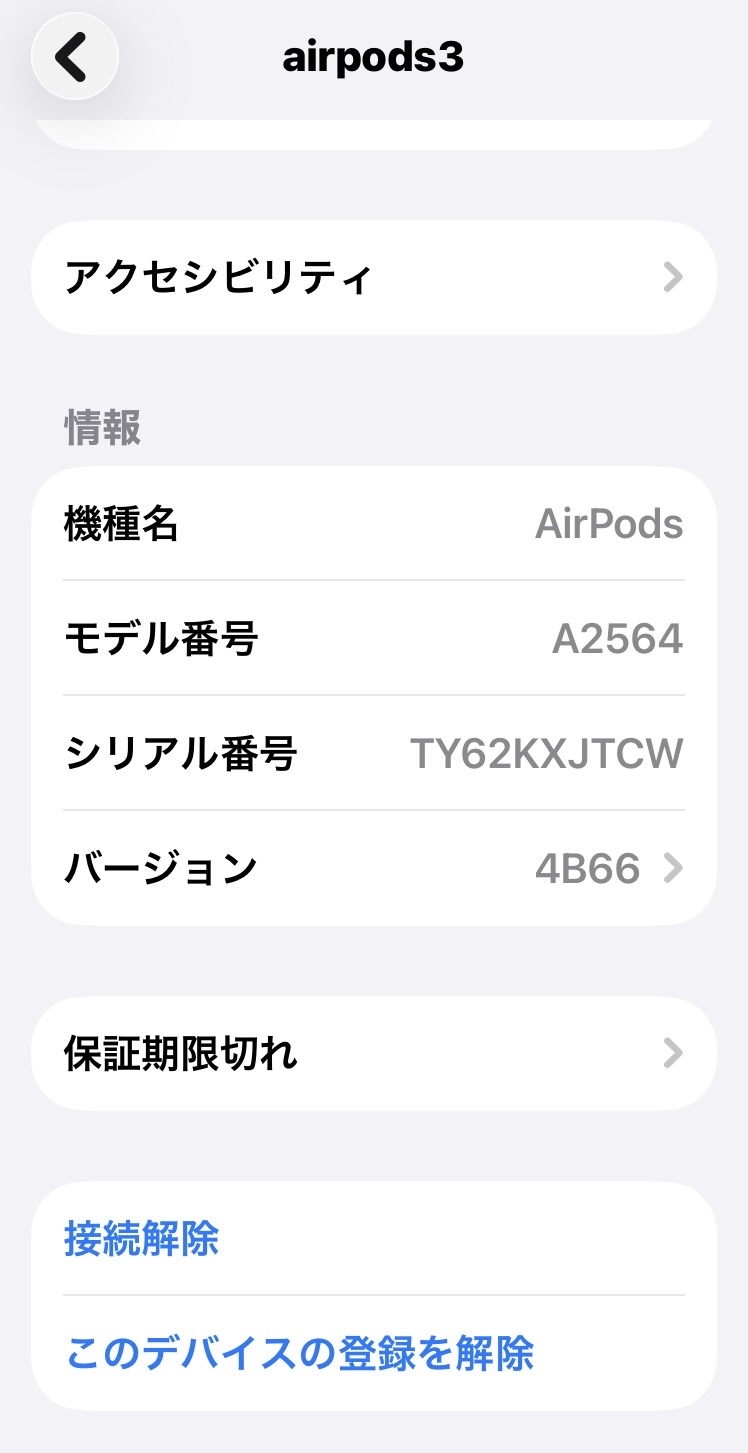Open アクセシビリティ settings
Viewport: 748px width, 1453px height.
373,277
